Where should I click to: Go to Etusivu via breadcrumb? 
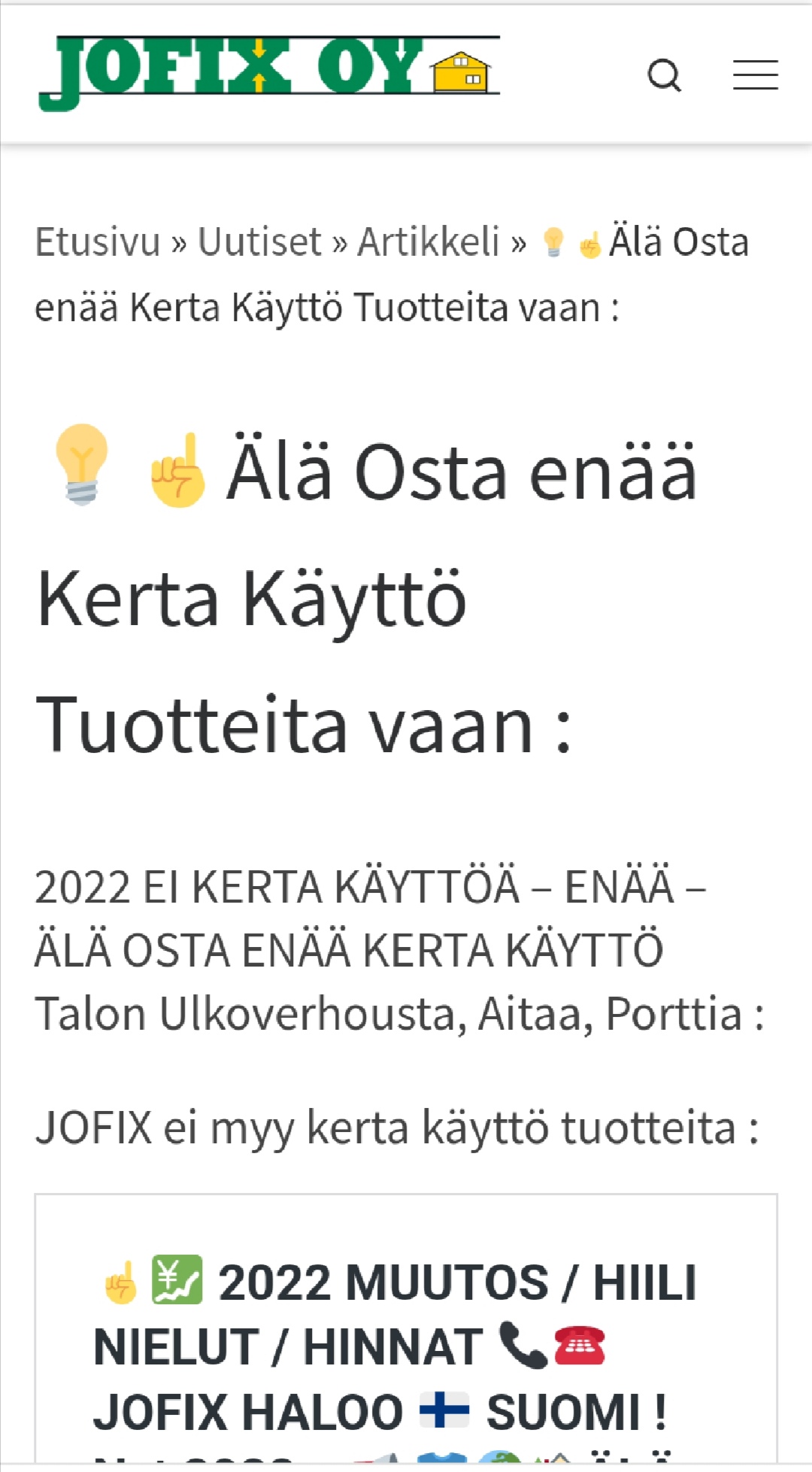pyautogui.click(x=98, y=242)
